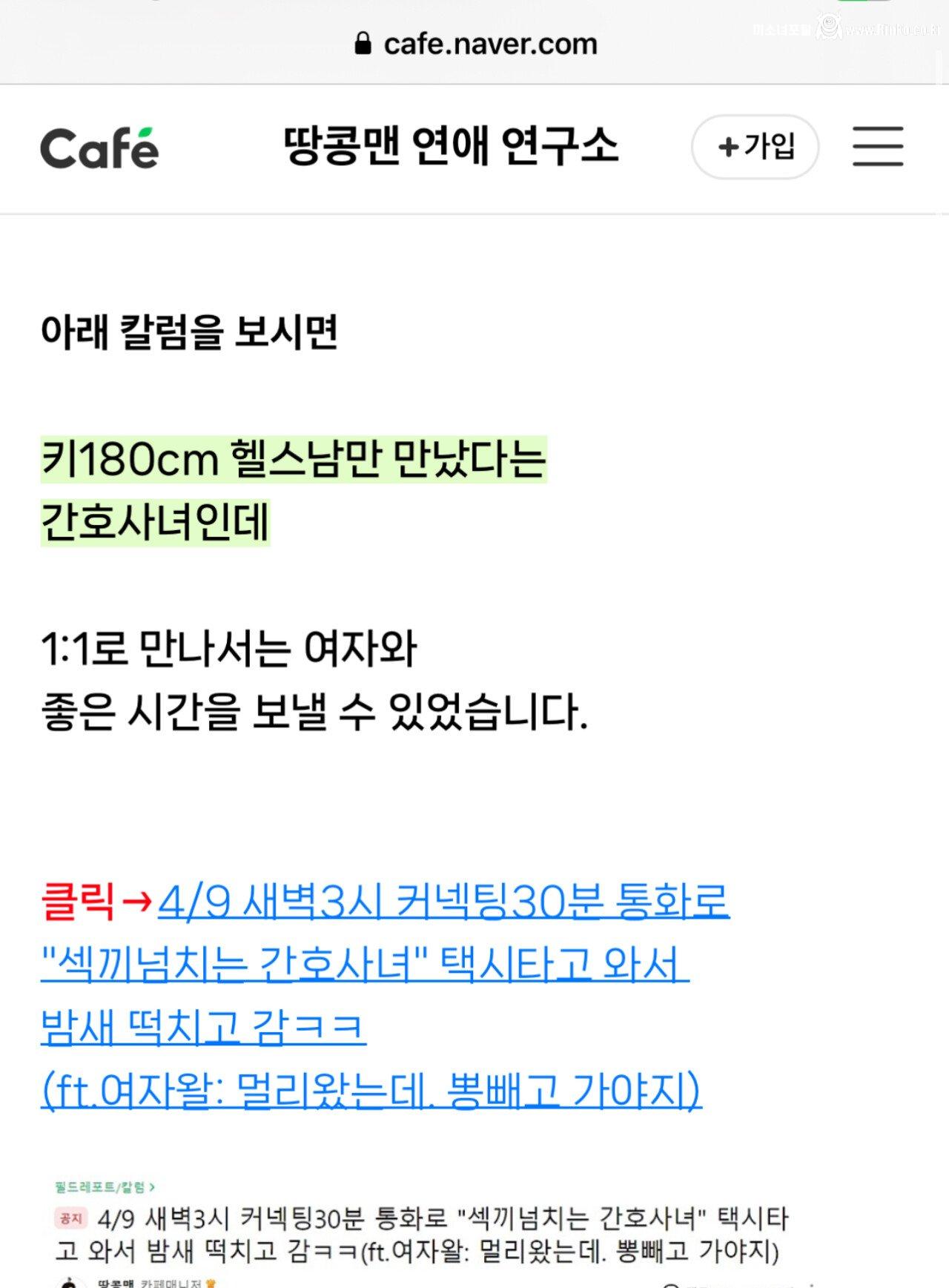Go to the Naver Cafe home logo
949x1288 pixels.
(99, 148)
